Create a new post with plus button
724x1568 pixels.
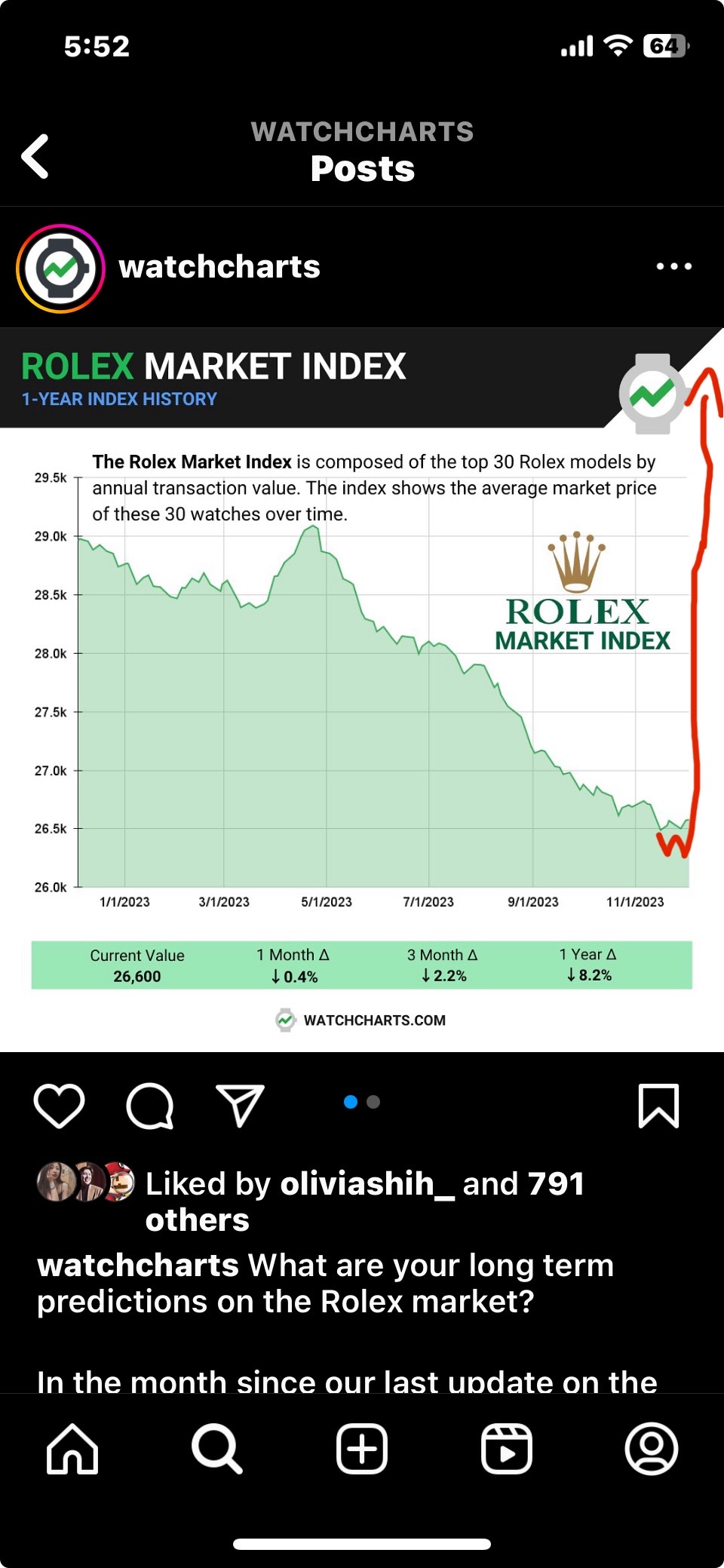362,1449
